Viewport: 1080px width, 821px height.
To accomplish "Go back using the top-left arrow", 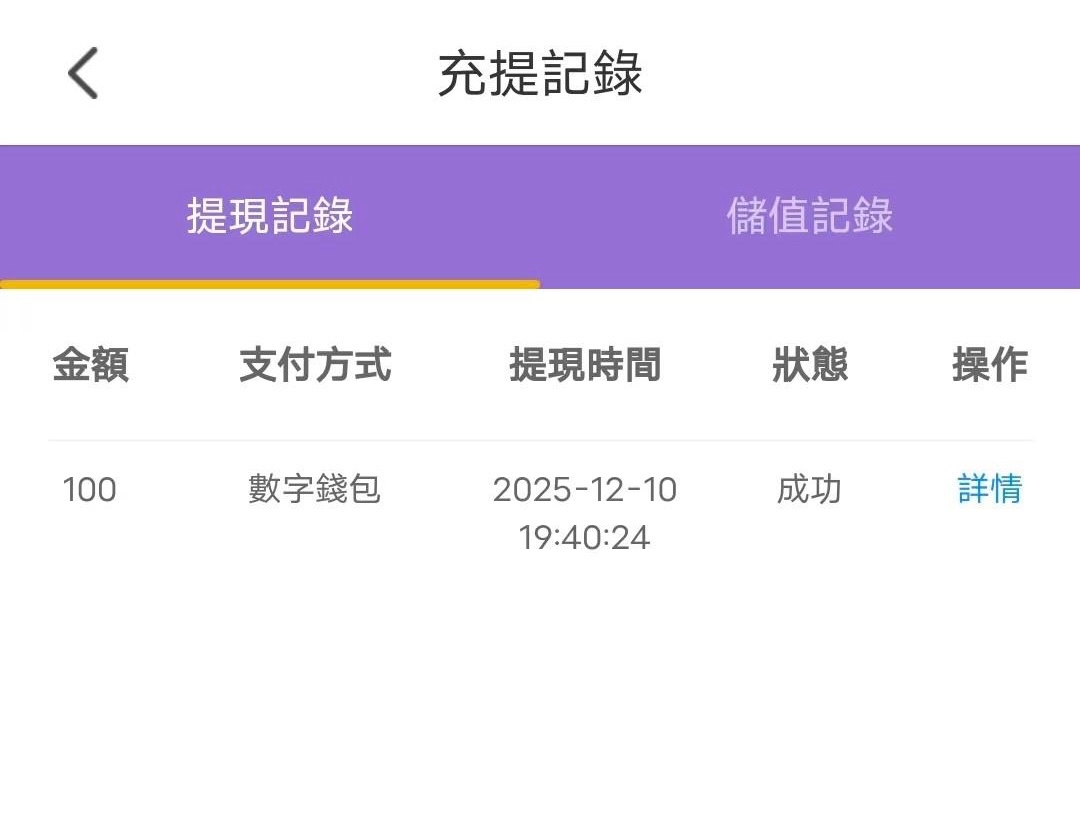I will 83,74.
